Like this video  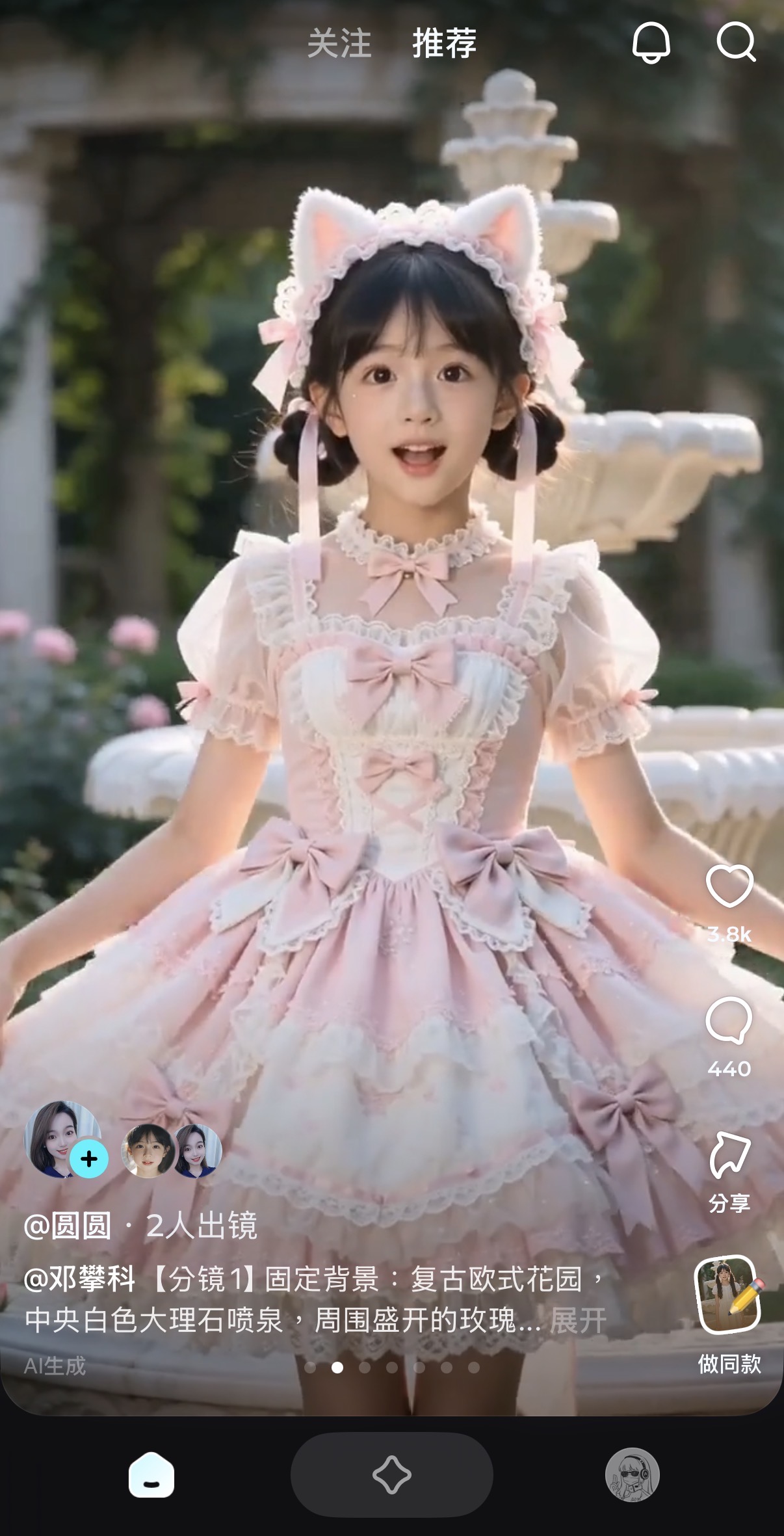[729, 886]
